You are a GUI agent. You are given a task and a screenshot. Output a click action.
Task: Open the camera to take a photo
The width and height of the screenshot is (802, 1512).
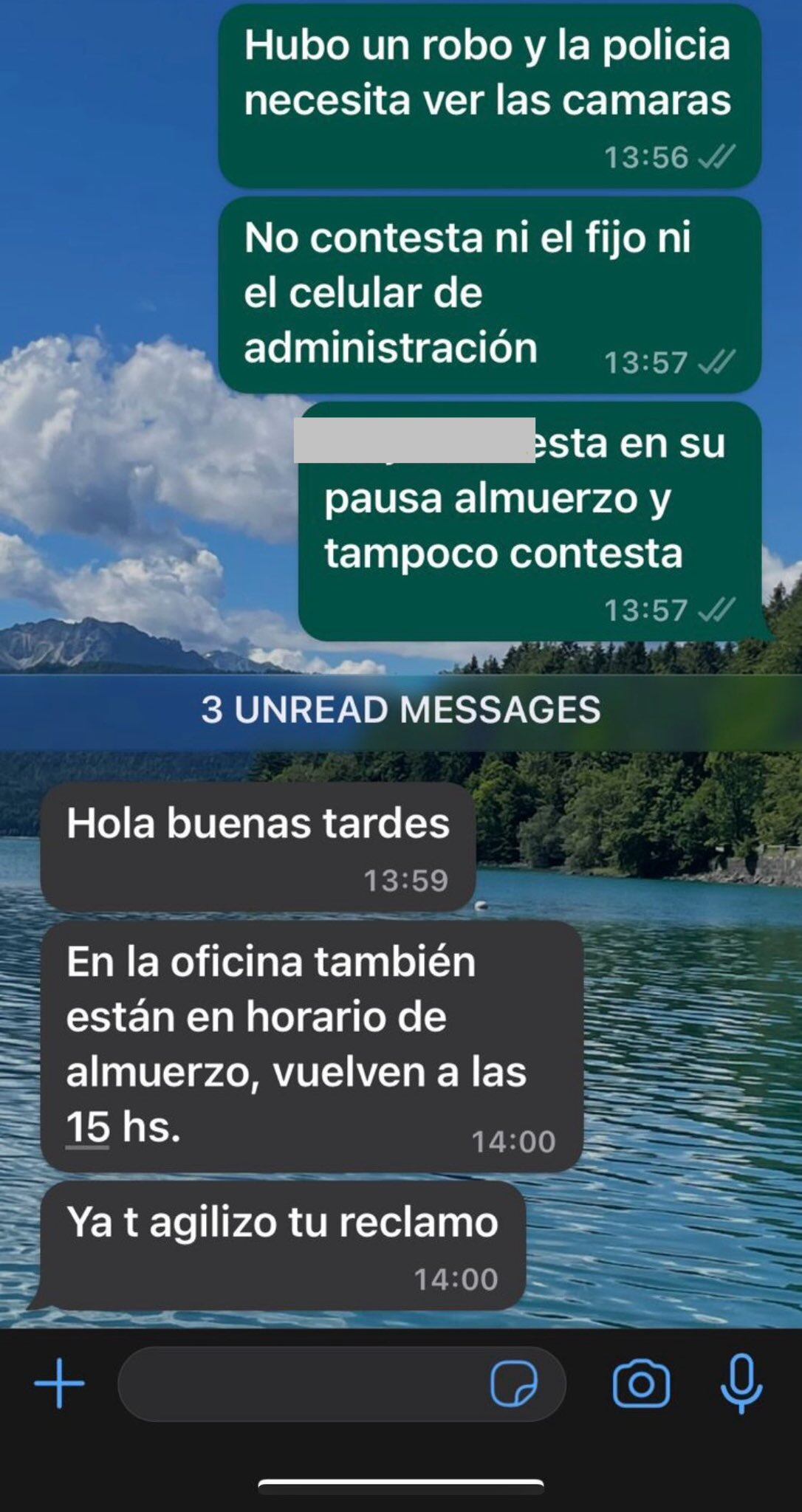[641, 1384]
